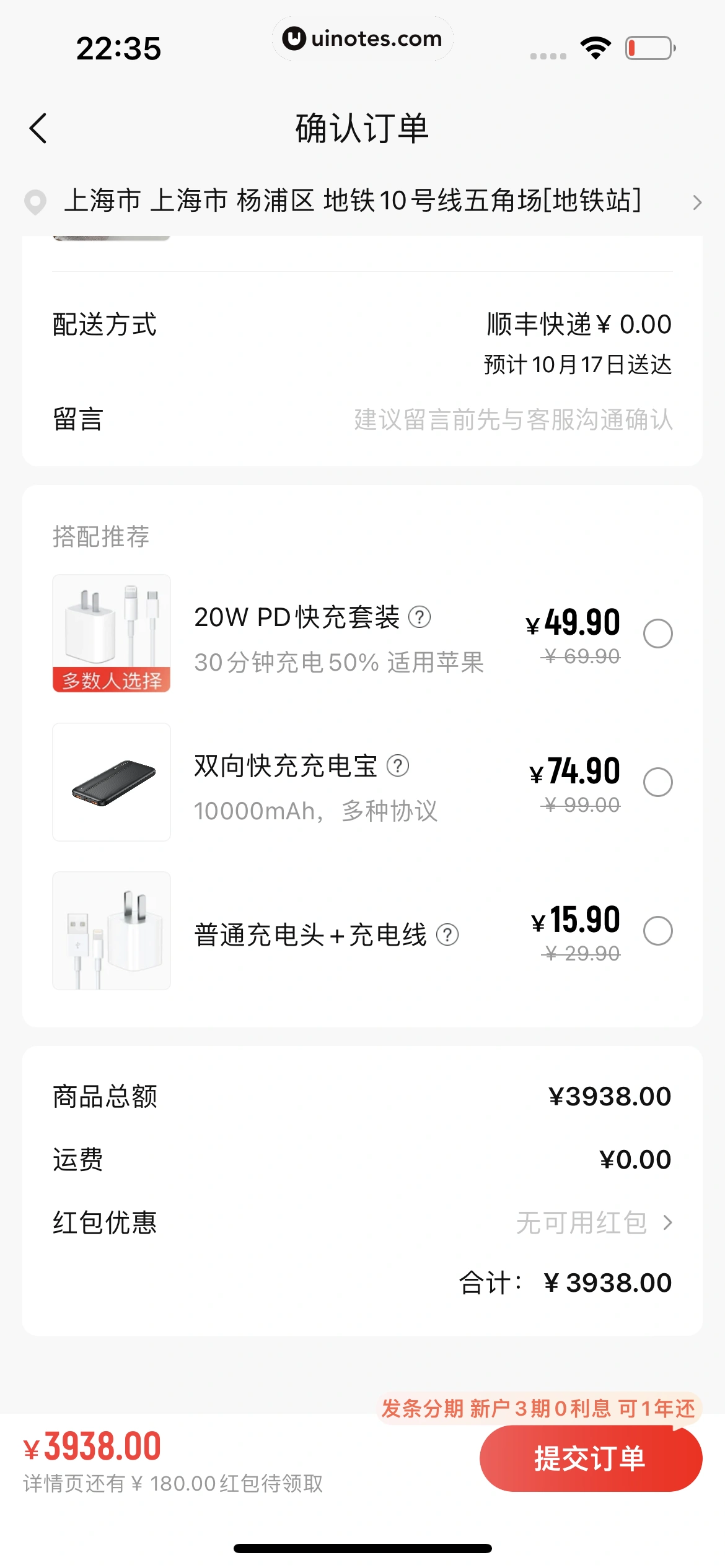Open the 配送方式 shipping method row
Screen dimensions: 725x1568
tap(362, 325)
